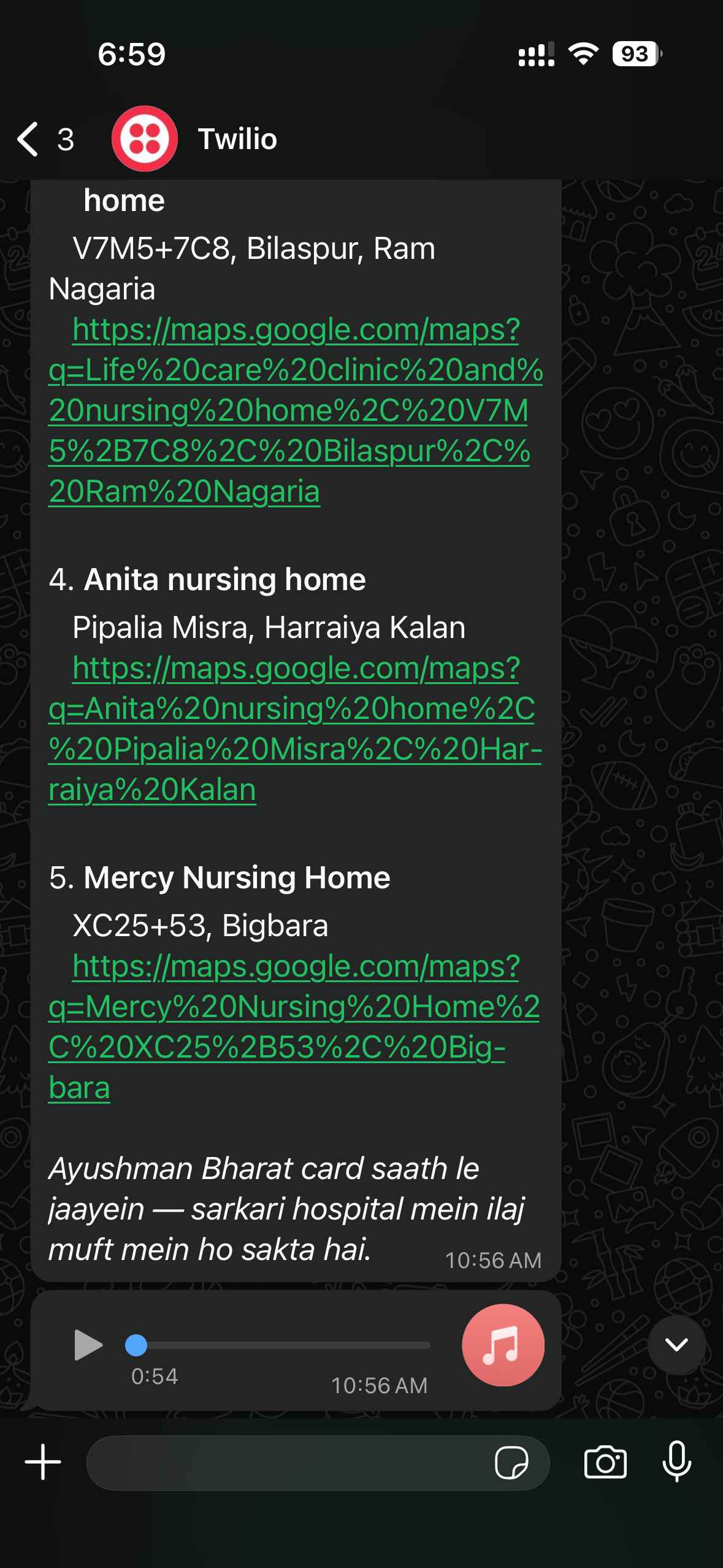Jump to latest message with down arrow

[676, 1345]
